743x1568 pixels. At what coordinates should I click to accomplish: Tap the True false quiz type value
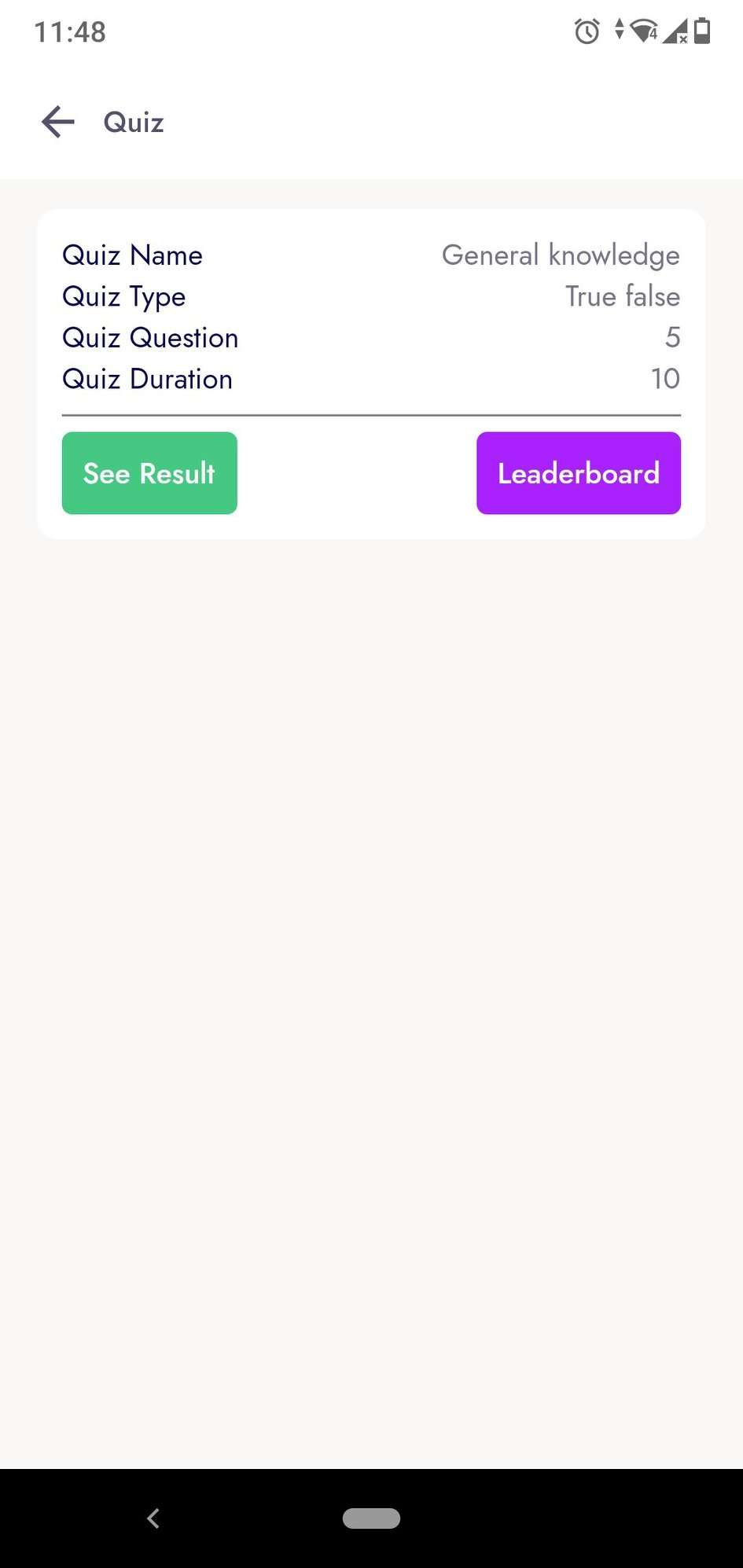click(622, 296)
